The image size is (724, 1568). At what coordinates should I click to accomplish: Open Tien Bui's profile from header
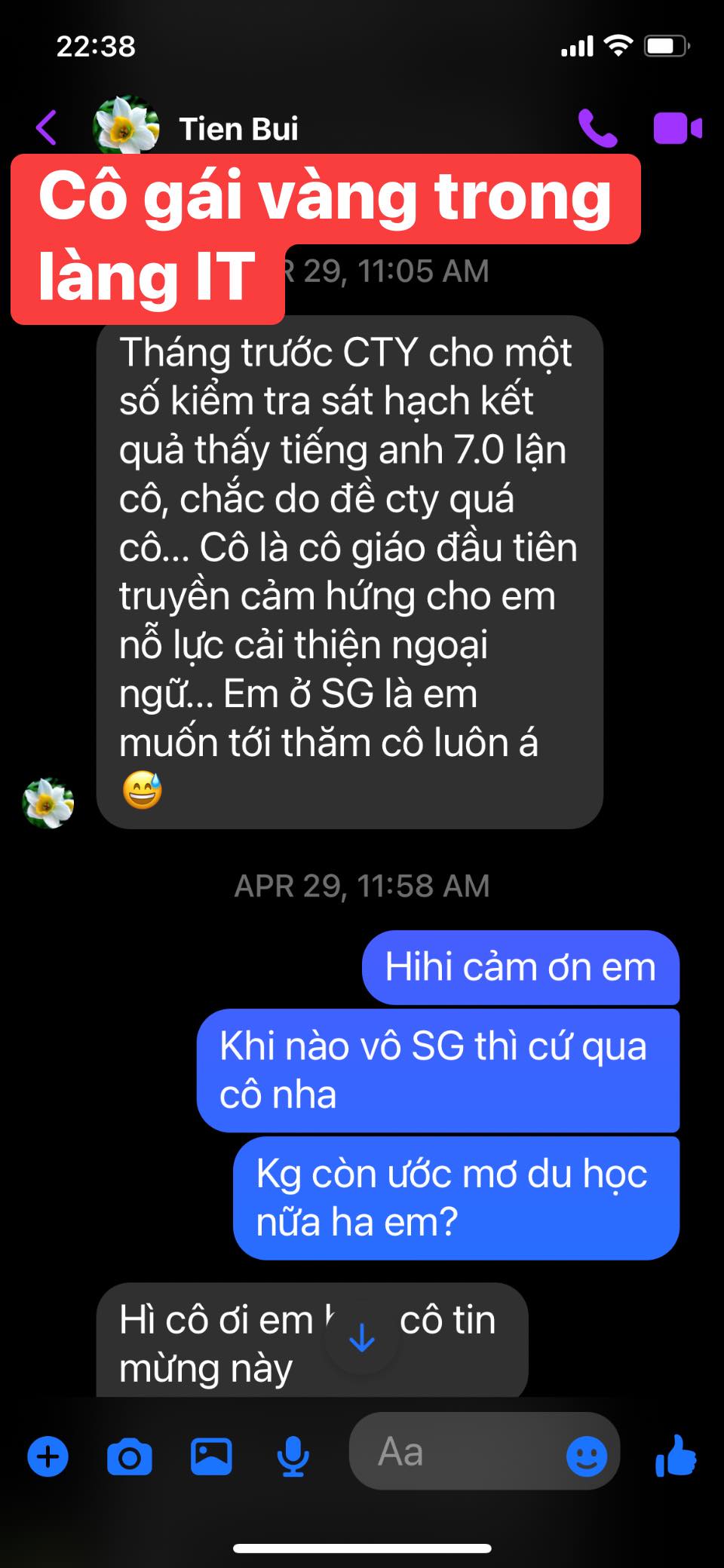click(x=238, y=129)
